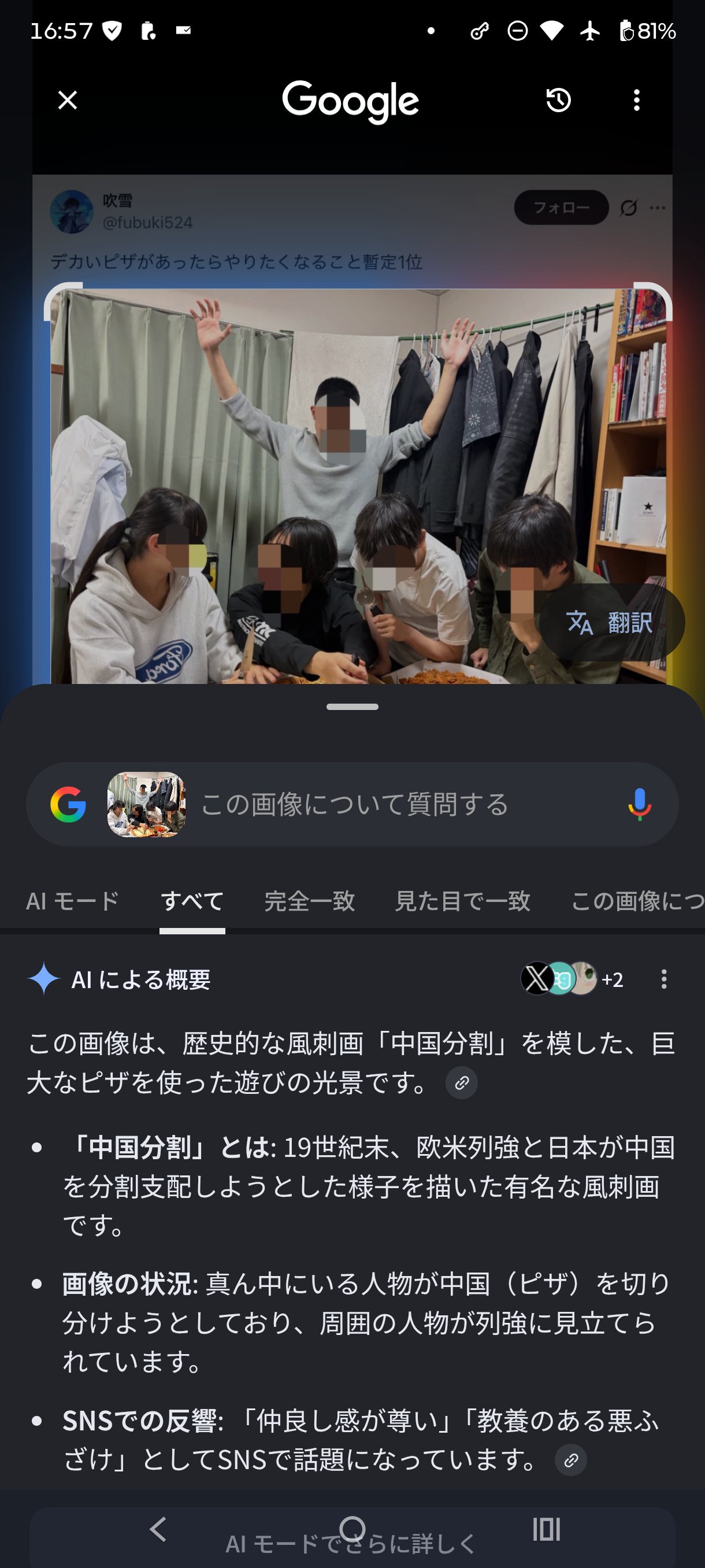
Task: Tap the panel handle to expand results
Action: click(x=352, y=707)
